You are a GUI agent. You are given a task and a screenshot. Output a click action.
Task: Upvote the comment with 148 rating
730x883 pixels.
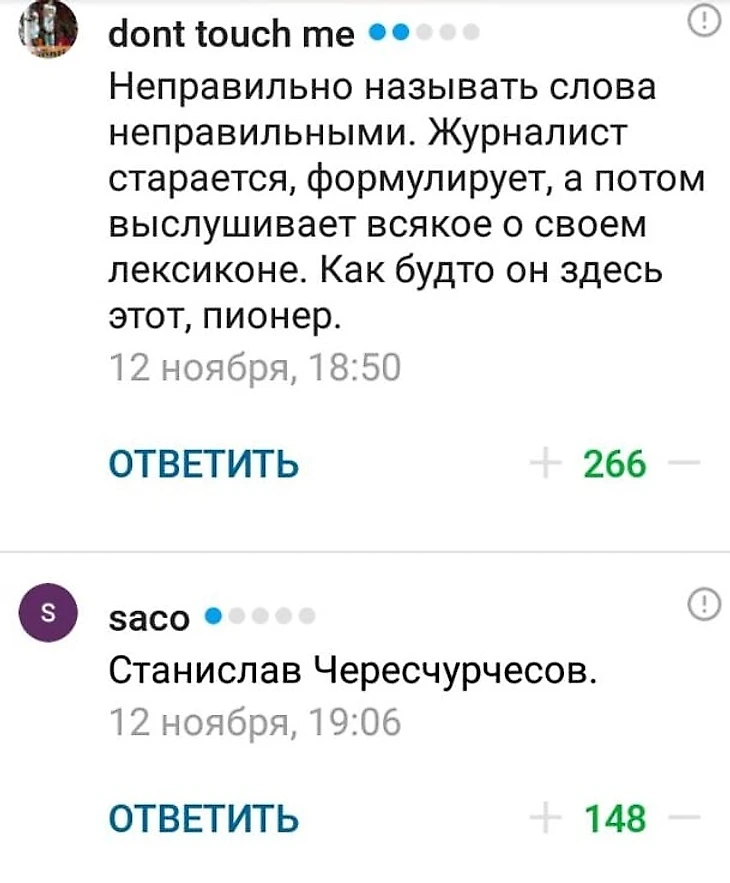click(x=547, y=820)
